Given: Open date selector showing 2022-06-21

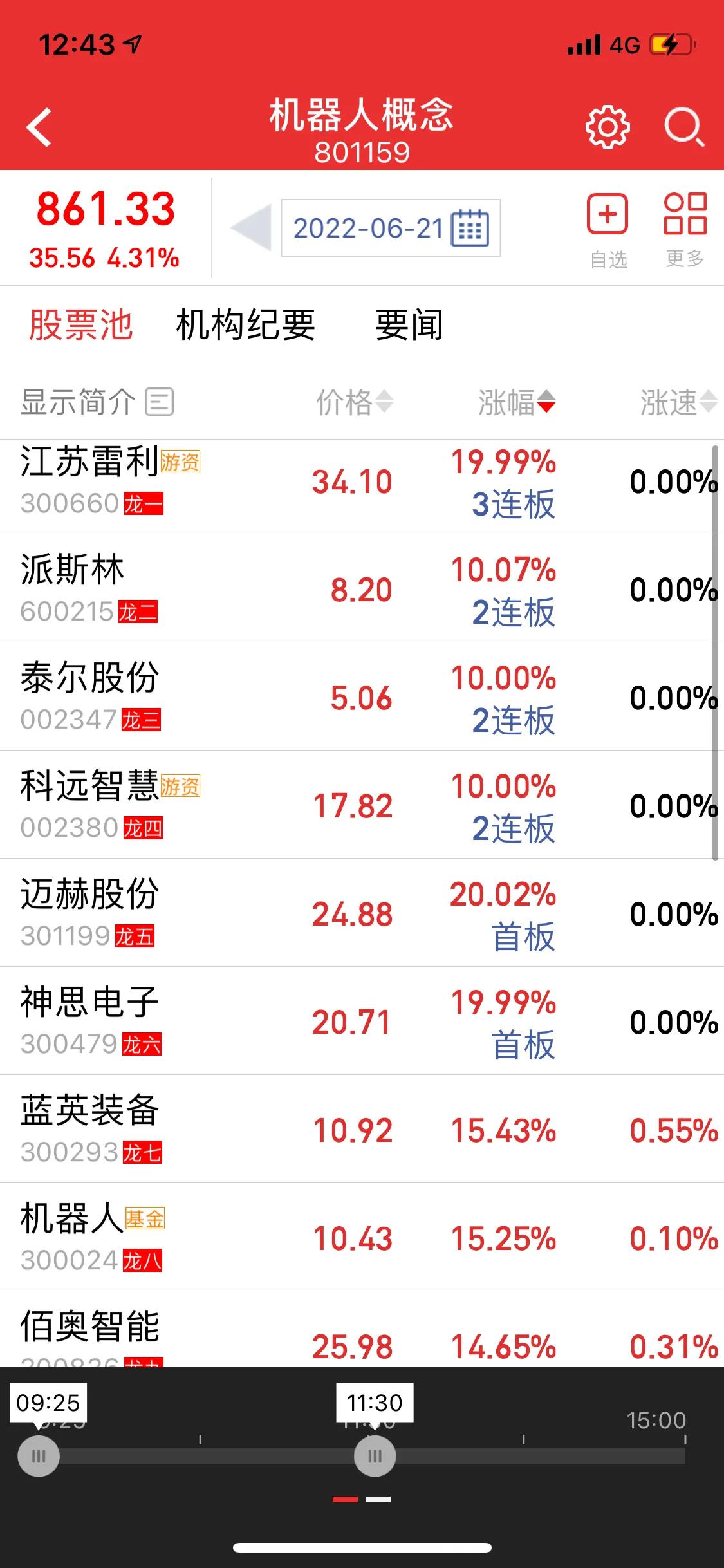Looking at the screenshot, I should point(369,228).
